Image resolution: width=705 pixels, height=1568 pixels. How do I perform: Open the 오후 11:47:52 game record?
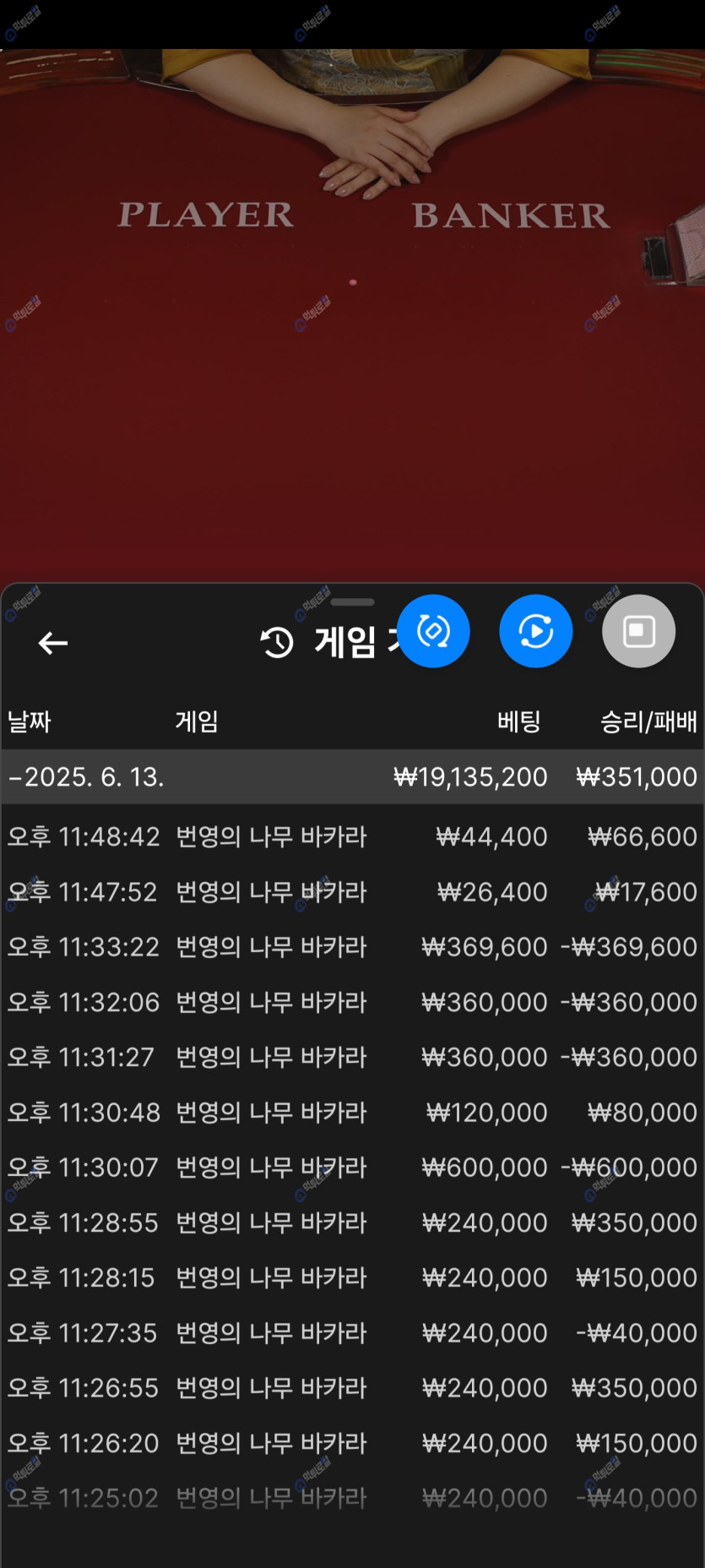click(x=351, y=892)
